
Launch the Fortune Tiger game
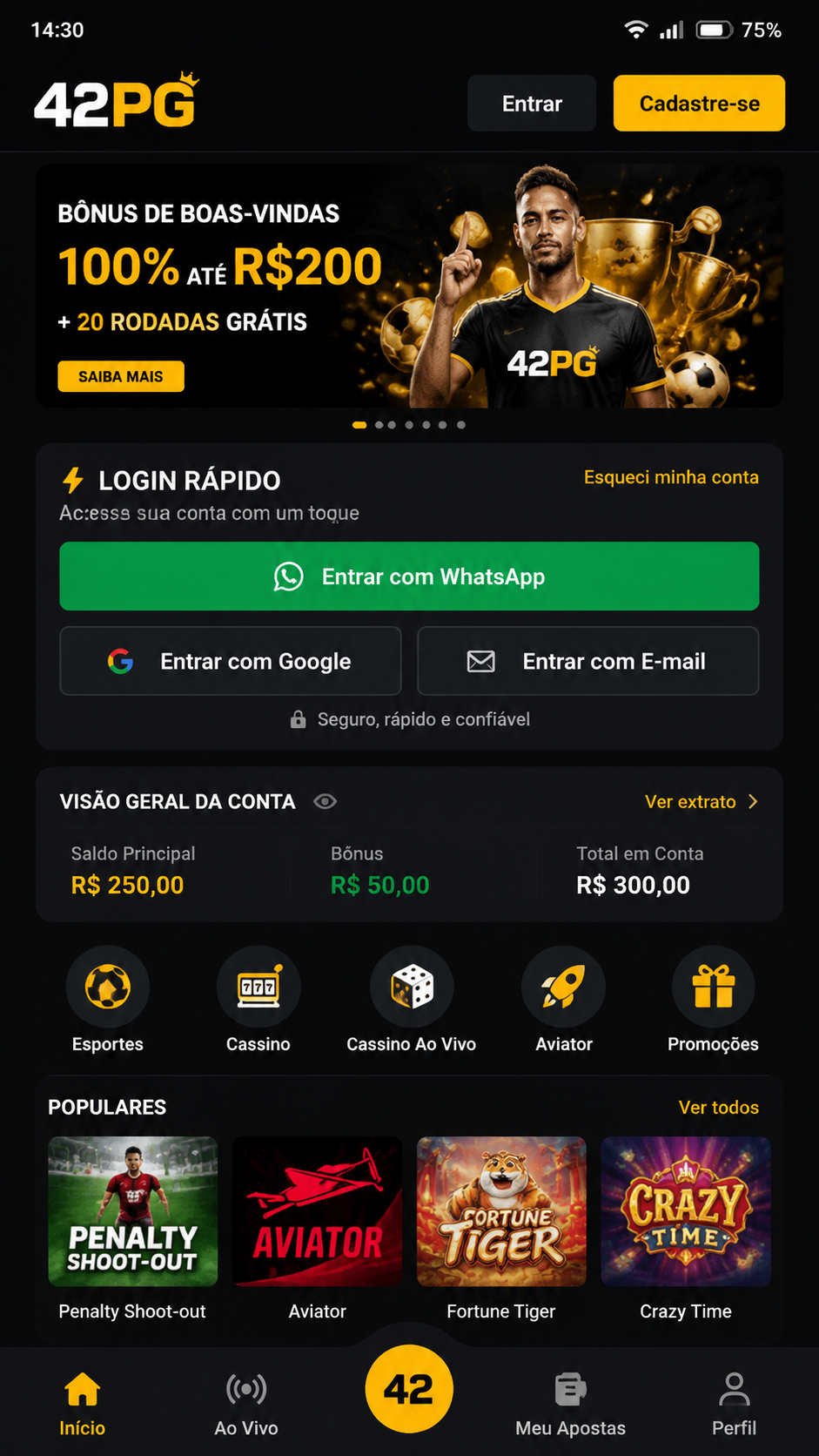[x=501, y=1229]
